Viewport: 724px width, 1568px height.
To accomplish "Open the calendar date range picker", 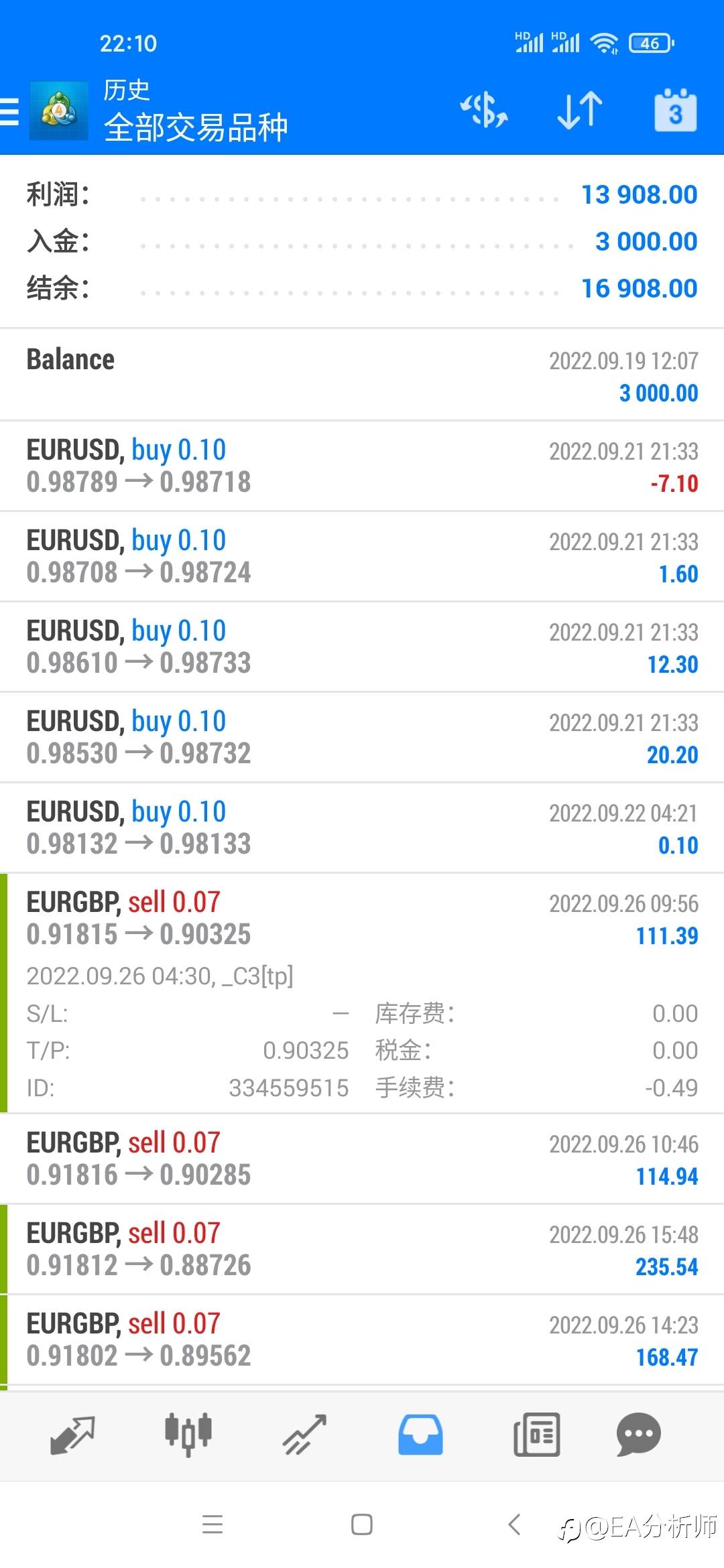I will 675,110.
